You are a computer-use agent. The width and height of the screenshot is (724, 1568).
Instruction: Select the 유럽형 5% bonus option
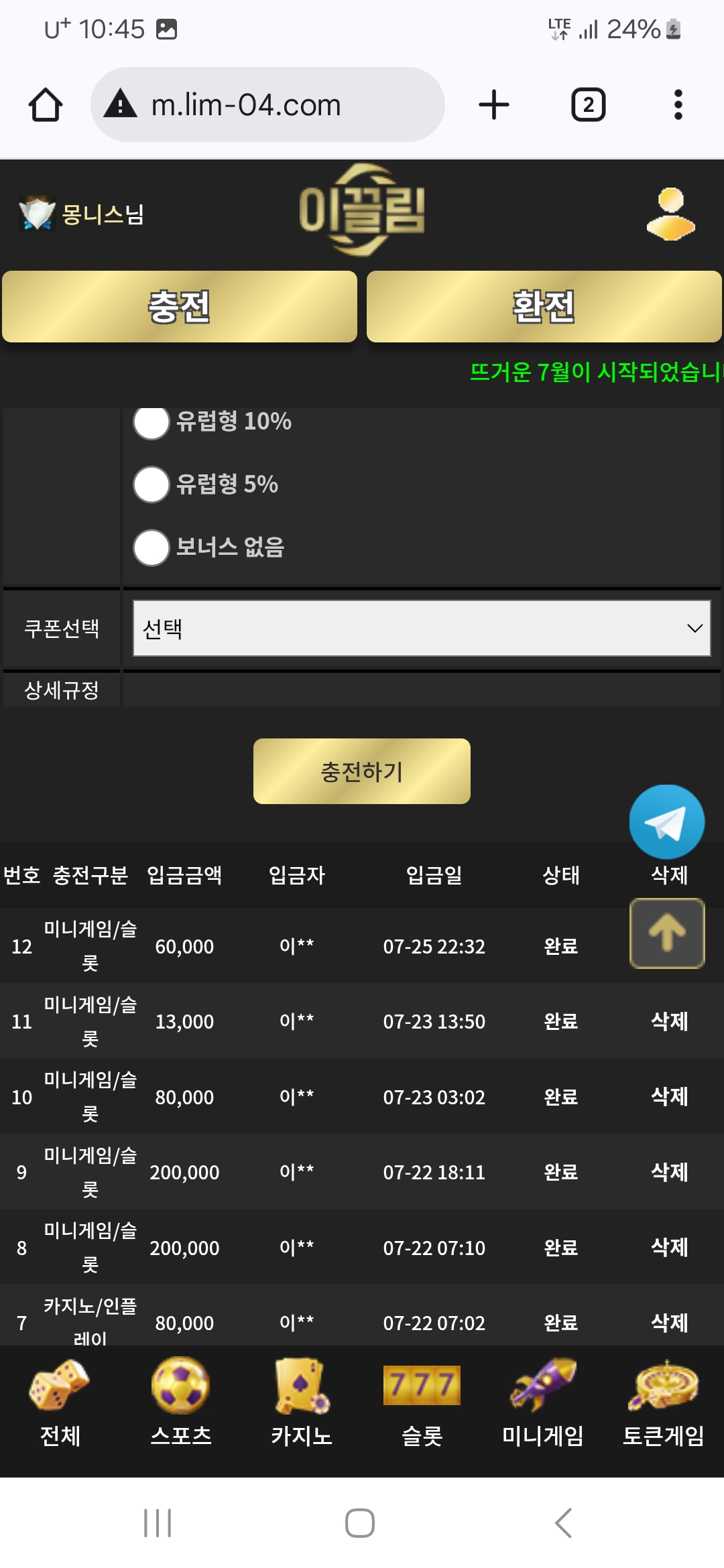click(x=152, y=484)
